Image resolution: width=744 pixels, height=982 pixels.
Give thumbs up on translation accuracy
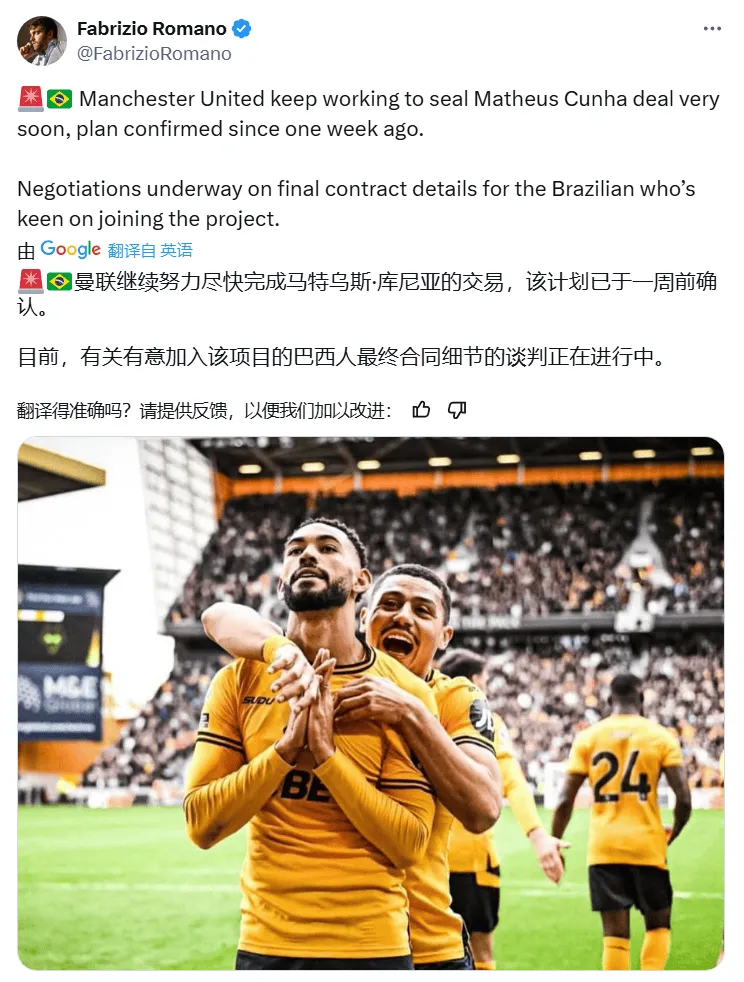422,409
